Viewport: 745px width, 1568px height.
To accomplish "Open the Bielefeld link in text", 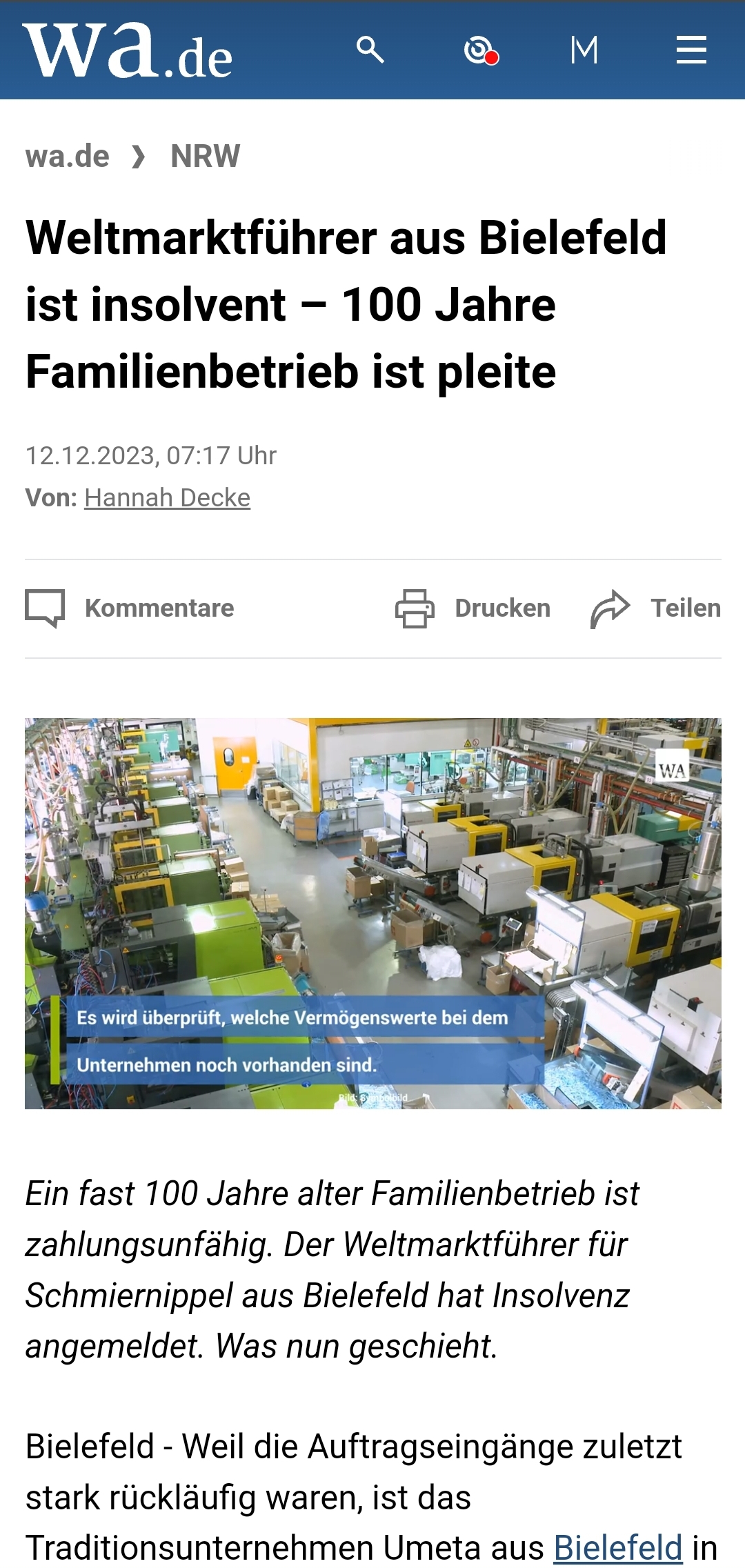I will 618,1547.
